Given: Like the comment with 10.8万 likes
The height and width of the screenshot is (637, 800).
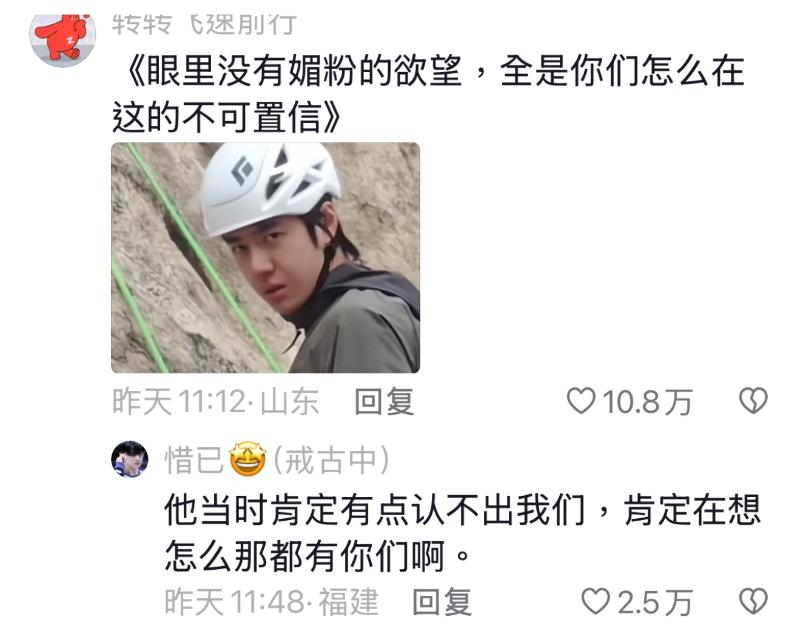Looking at the screenshot, I should (x=581, y=402).
